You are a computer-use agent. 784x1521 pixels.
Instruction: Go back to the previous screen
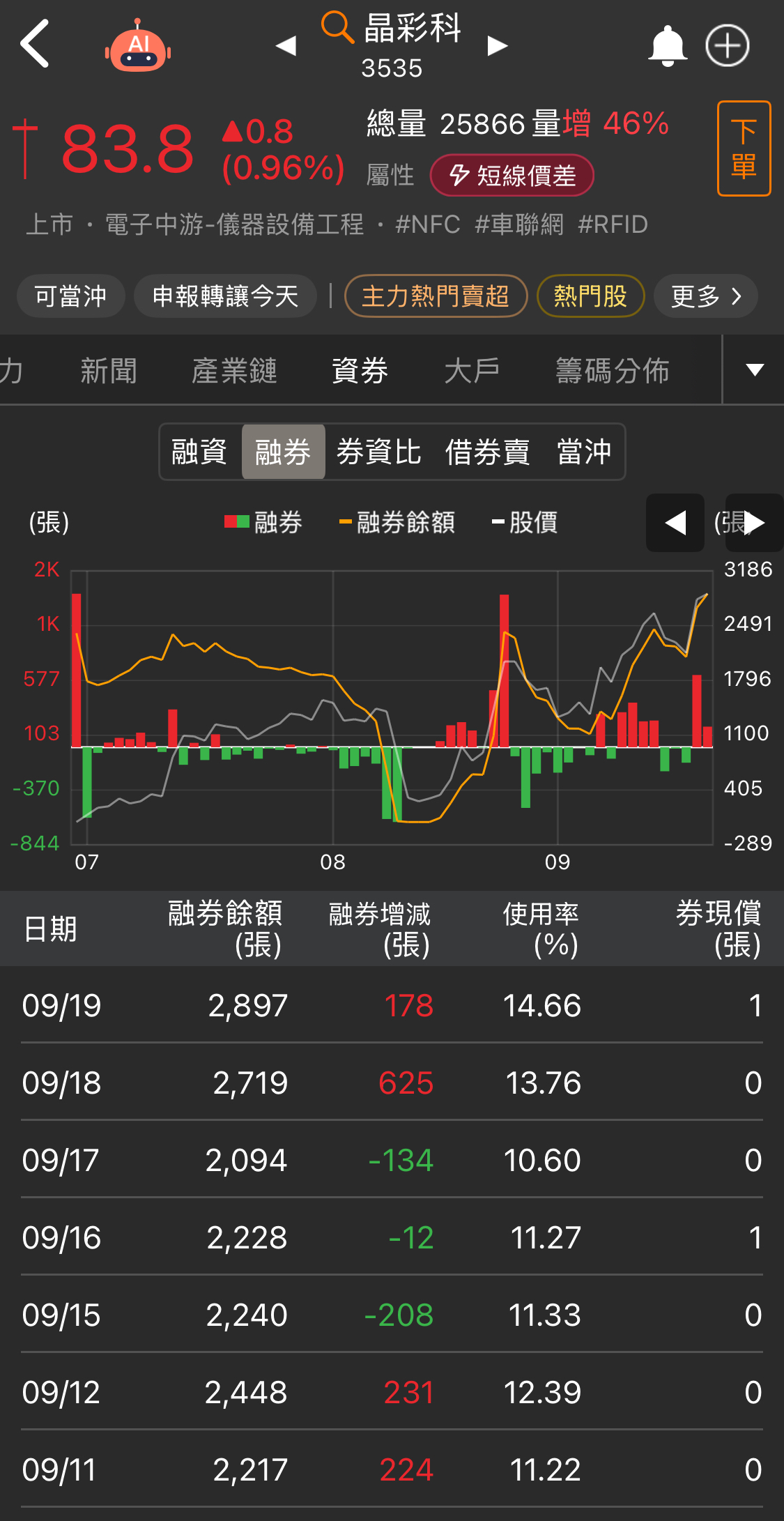coord(35,44)
